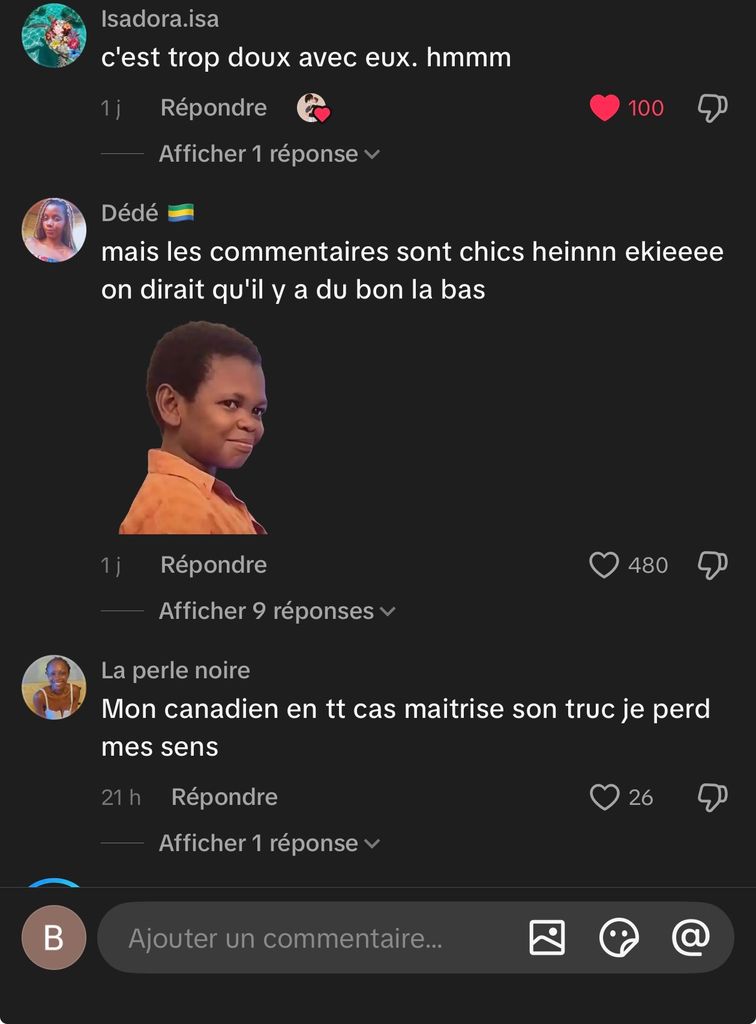Viewport: 756px width, 1024px height.
Task: Open Isadora.isa's profile avatar
Action: point(54,35)
